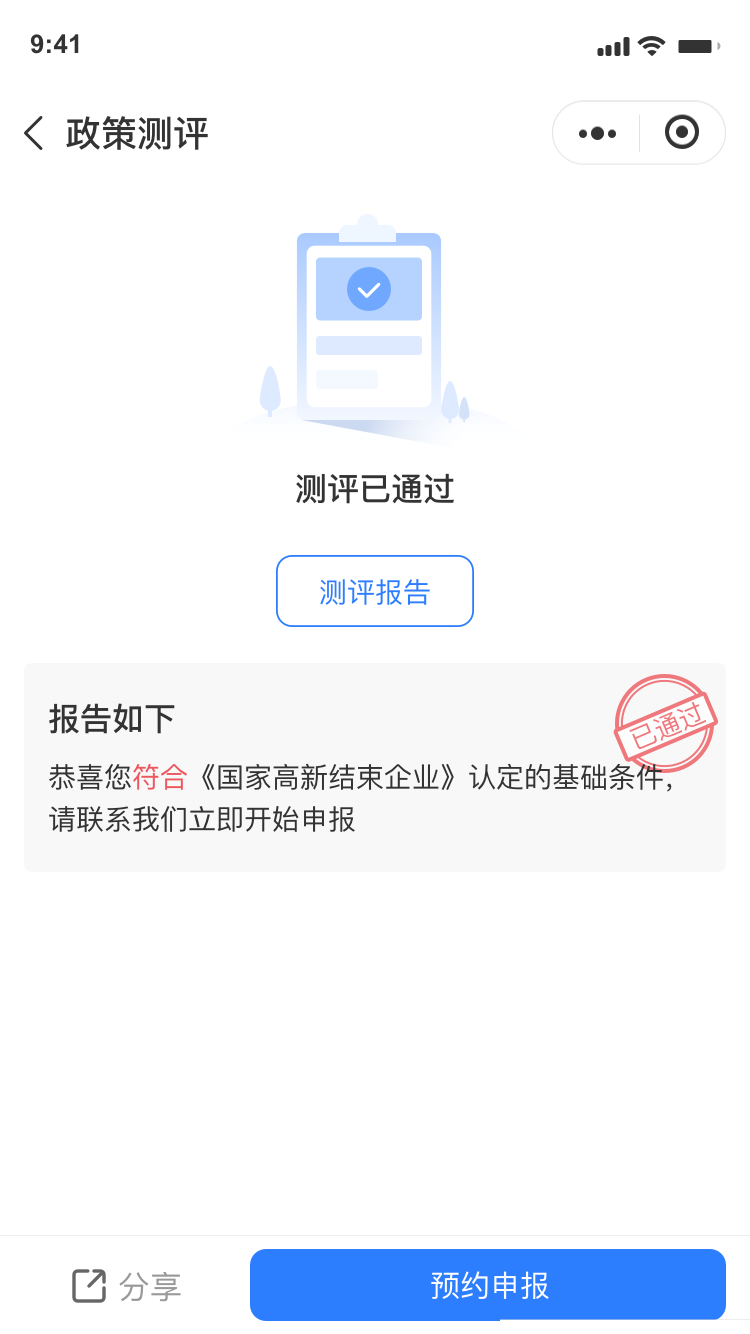This screenshot has width=750, height=1334.
Task: Go back from 政策测评 page
Action: pos(34,133)
